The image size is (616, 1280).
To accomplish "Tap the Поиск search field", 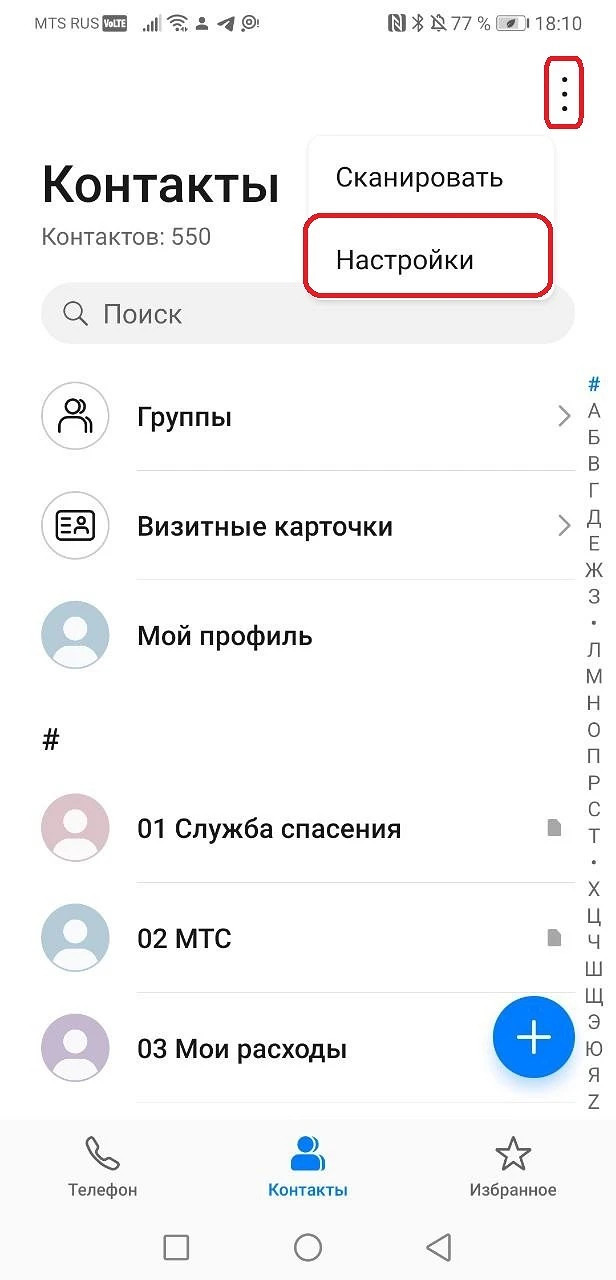I will pos(300,314).
